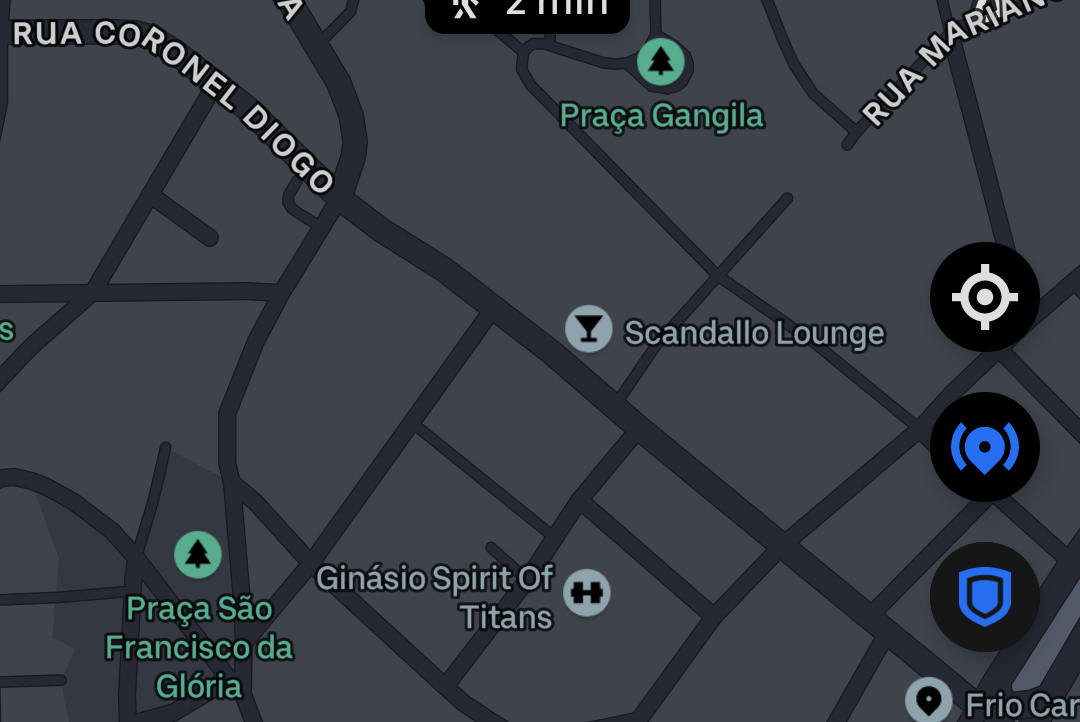The image size is (1080, 722).
Task: Open Praça São Francisco da Glória marker
Action: point(198,554)
